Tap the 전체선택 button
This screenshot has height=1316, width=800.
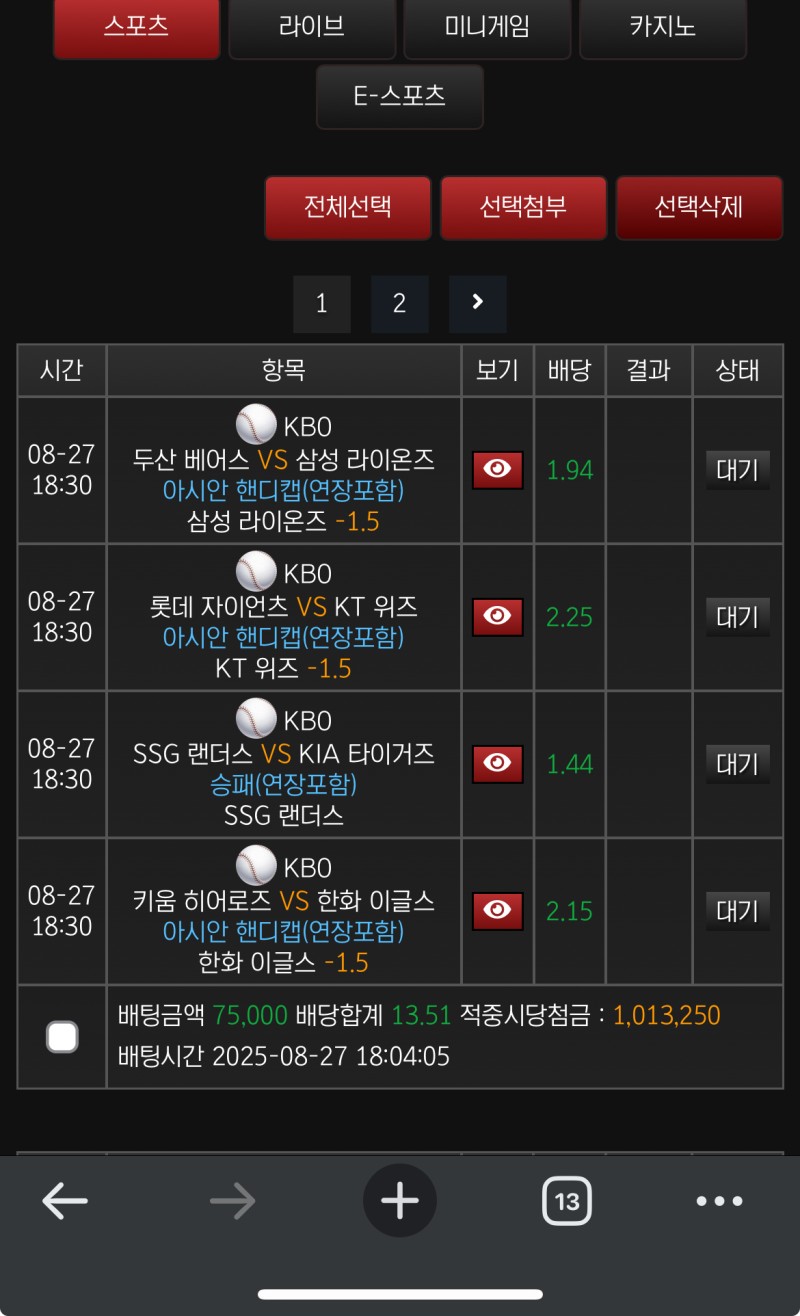(x=348, y=208)
